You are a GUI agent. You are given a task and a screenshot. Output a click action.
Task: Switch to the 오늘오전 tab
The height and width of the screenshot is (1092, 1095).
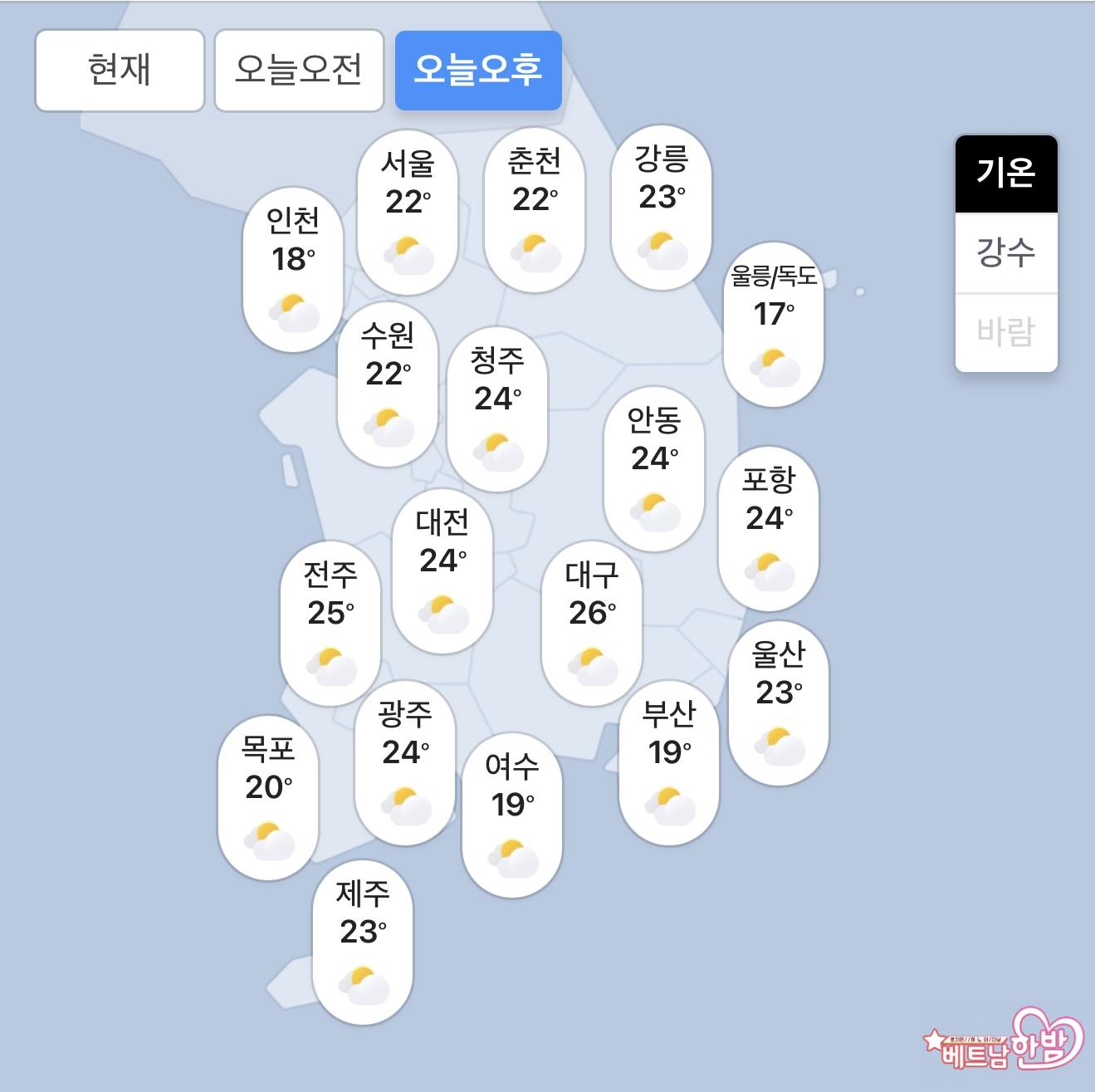click(x=299, y=70)
